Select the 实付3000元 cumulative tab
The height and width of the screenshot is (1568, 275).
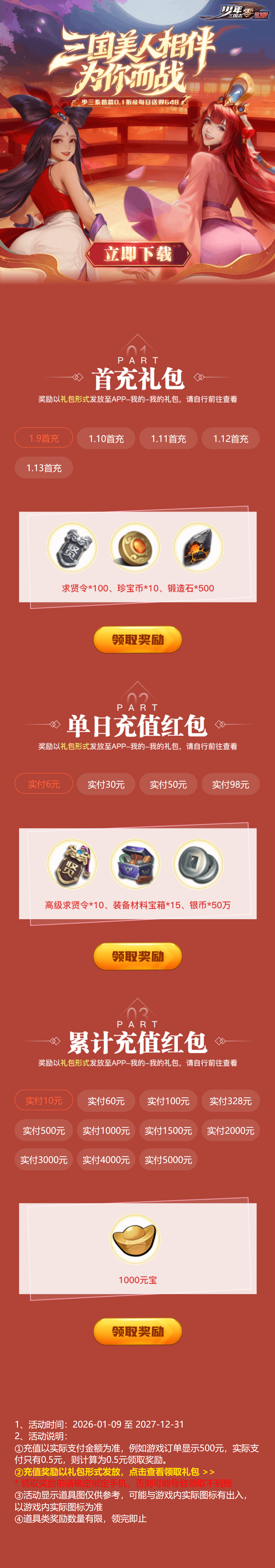click(x=44, y=1160)
